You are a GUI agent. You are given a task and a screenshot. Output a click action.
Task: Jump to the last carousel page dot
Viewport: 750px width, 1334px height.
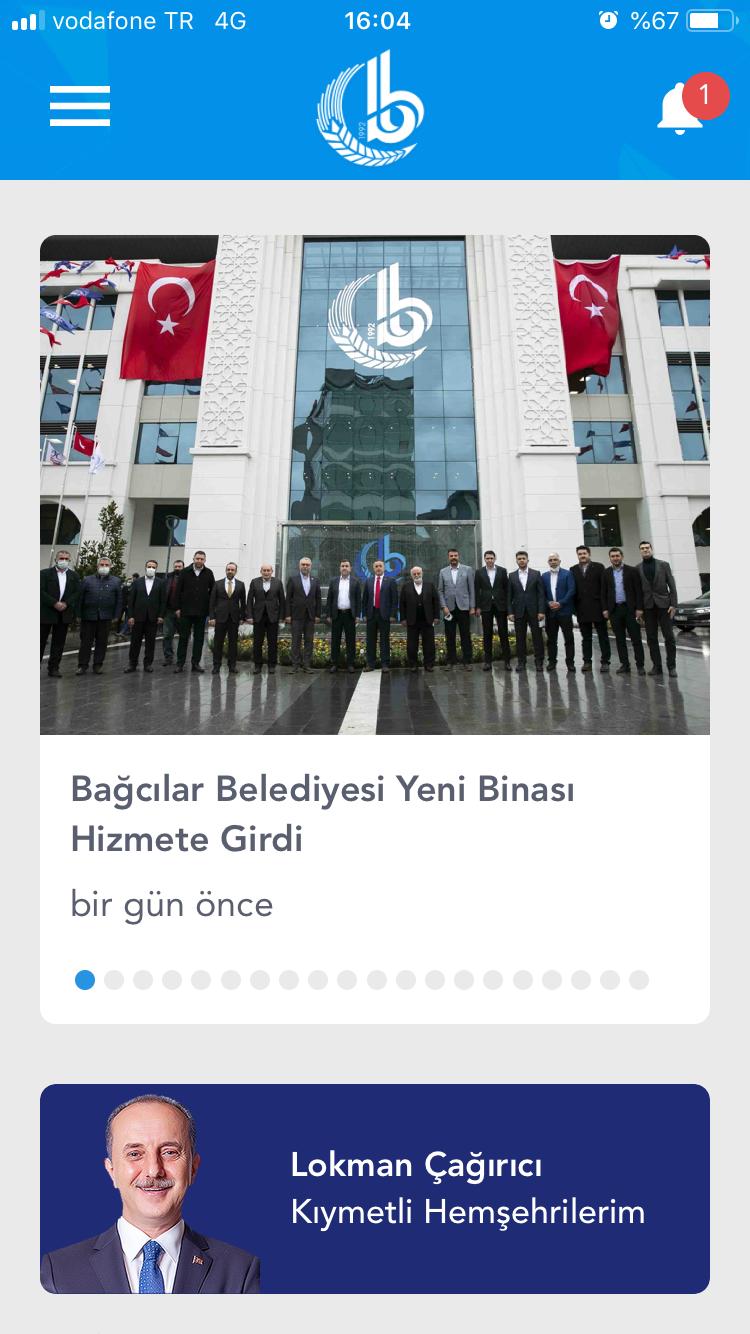click(x=639, y=980)
